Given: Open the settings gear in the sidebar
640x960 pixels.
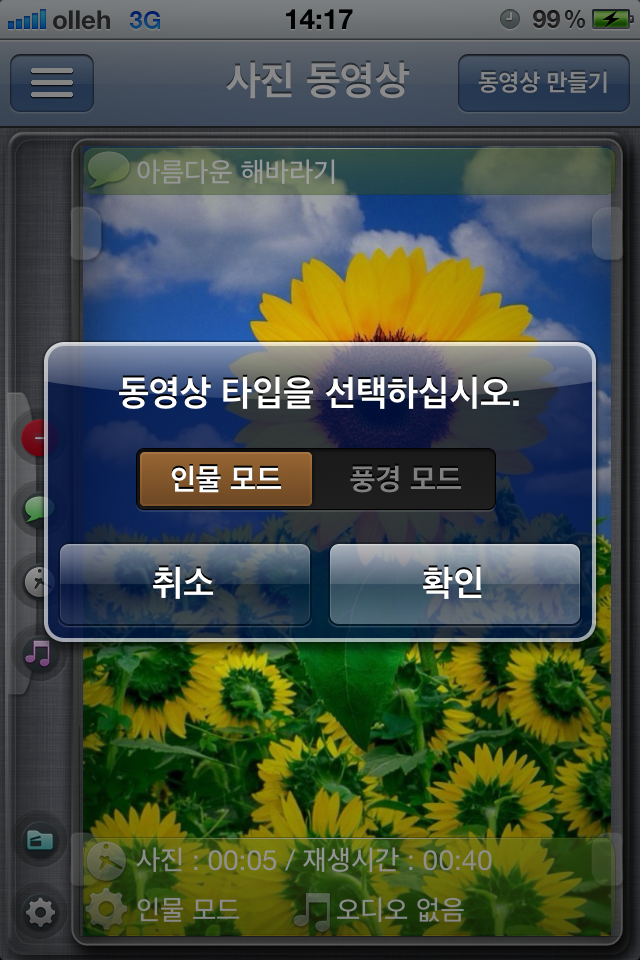Looking at the screenshot, I should pyautogui.click(x=40, y=912).
